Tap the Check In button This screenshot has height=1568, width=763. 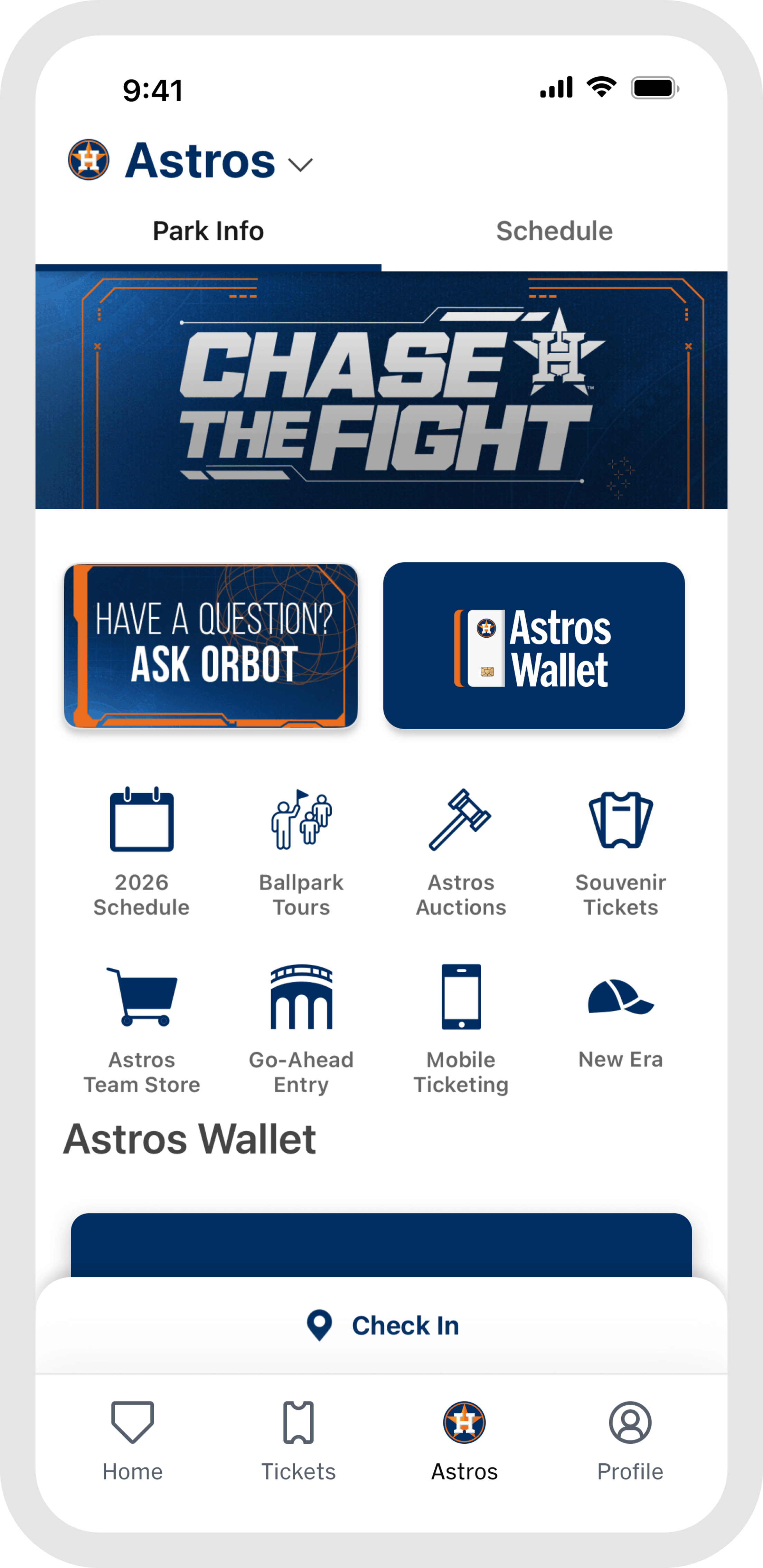(383, 1325)
